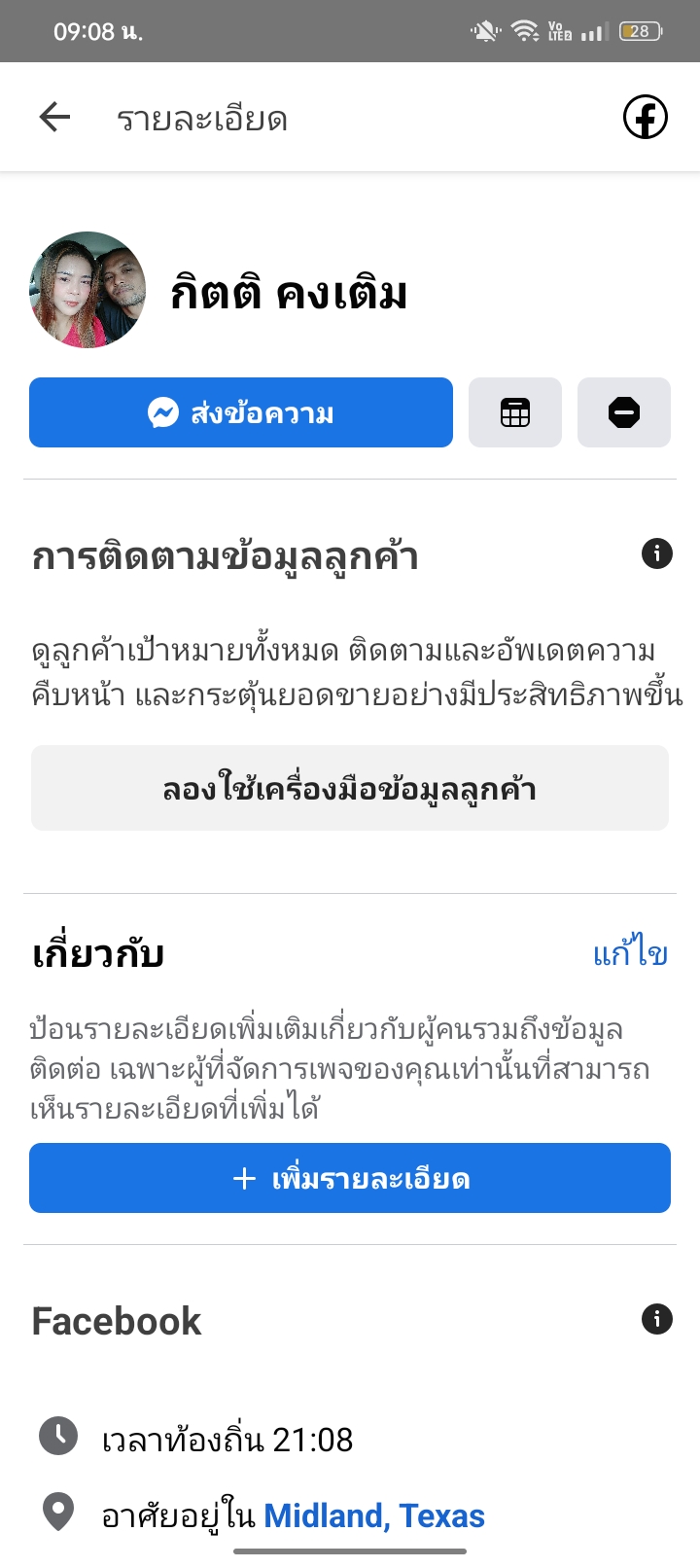Tap the เพิ่มรายละเอียด button

350,1178
